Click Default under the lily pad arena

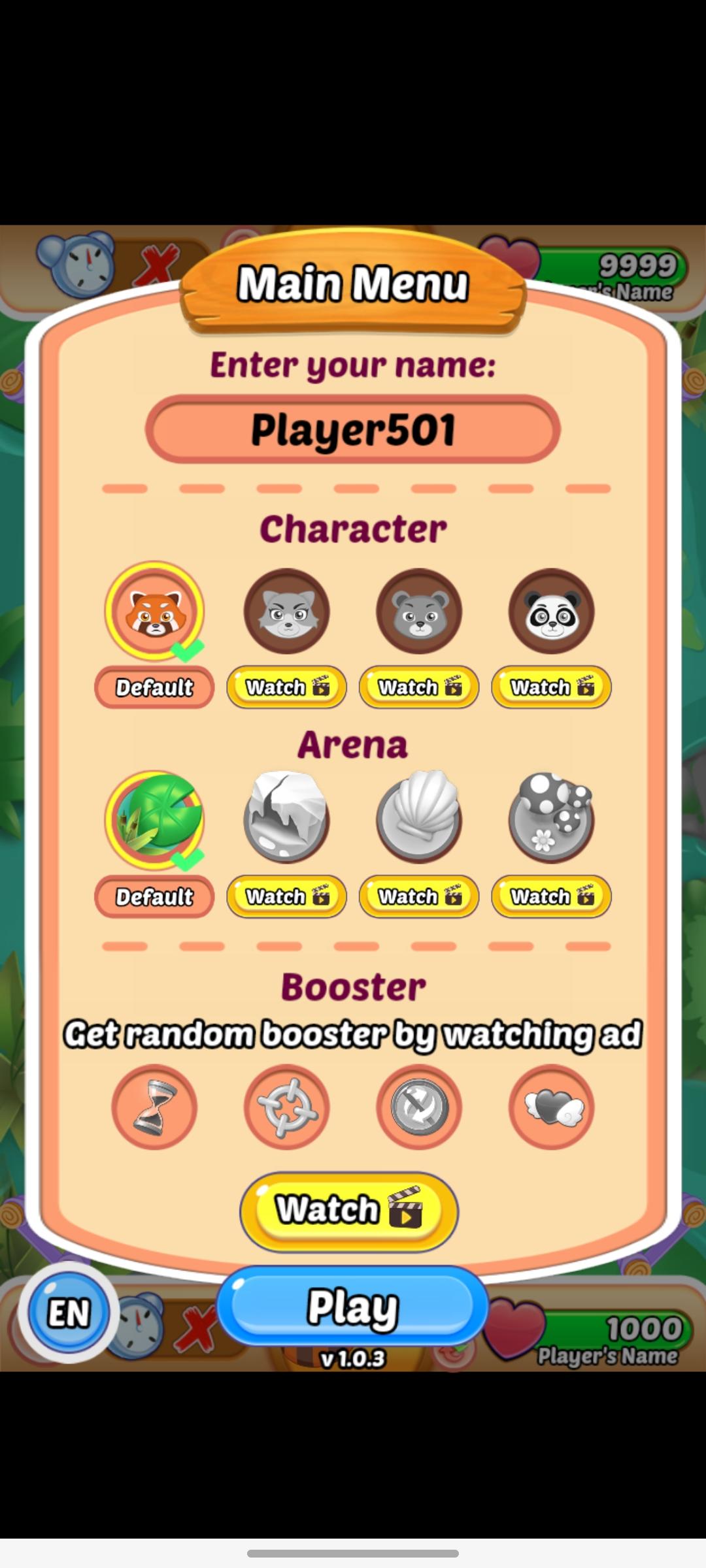click(154, 897)
